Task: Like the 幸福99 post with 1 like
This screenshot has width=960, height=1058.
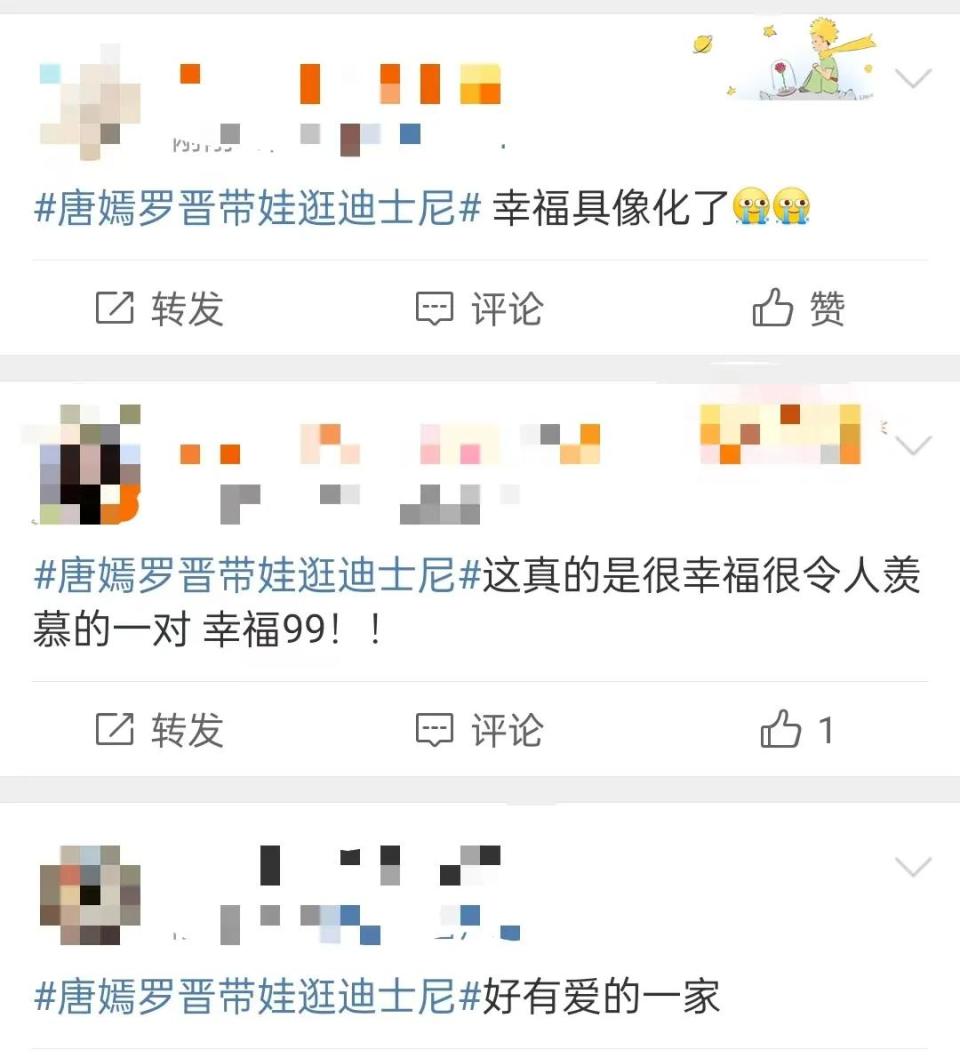Action: (796, 730)
